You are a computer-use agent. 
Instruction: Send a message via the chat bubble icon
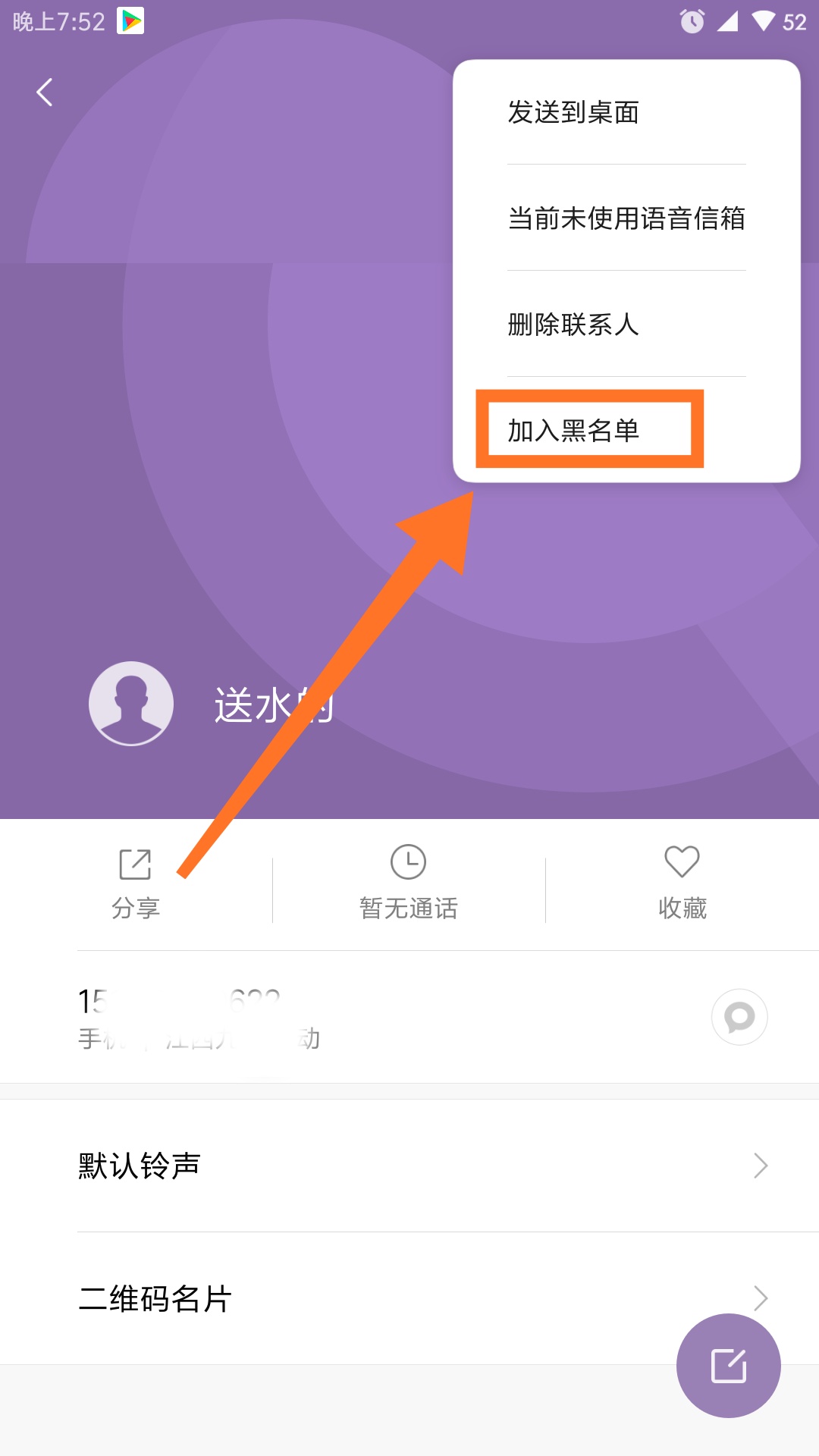pos(739,1017)
